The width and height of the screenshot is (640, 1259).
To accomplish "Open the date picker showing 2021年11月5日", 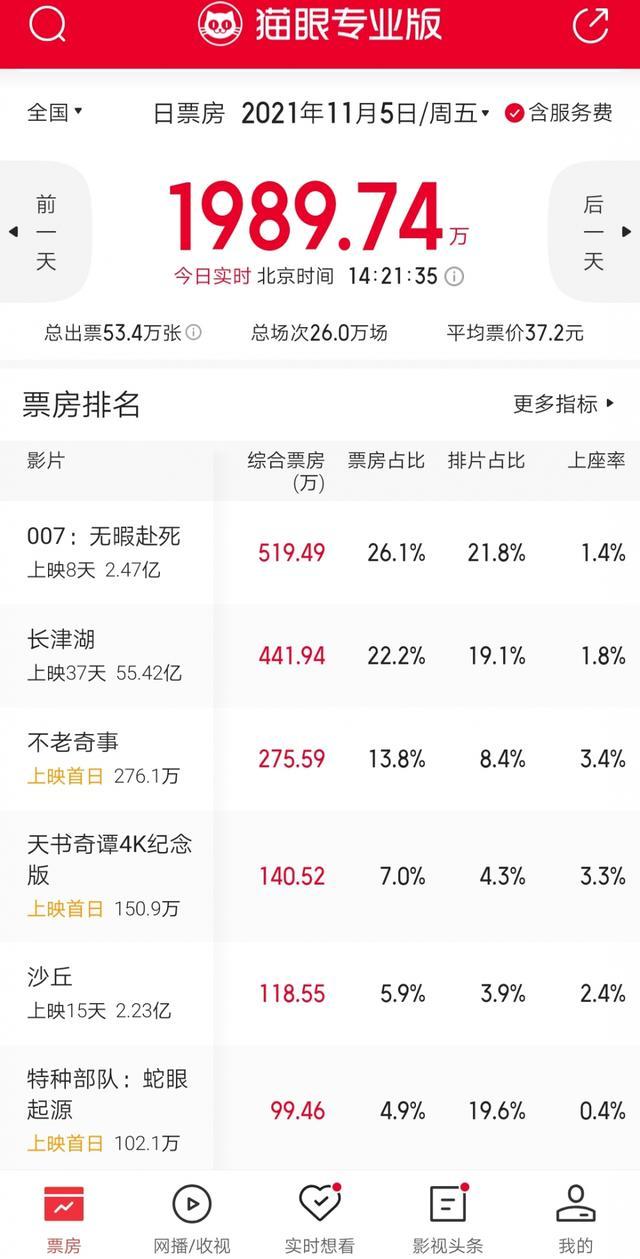I will pyautogui.click(x=366, y=113).
